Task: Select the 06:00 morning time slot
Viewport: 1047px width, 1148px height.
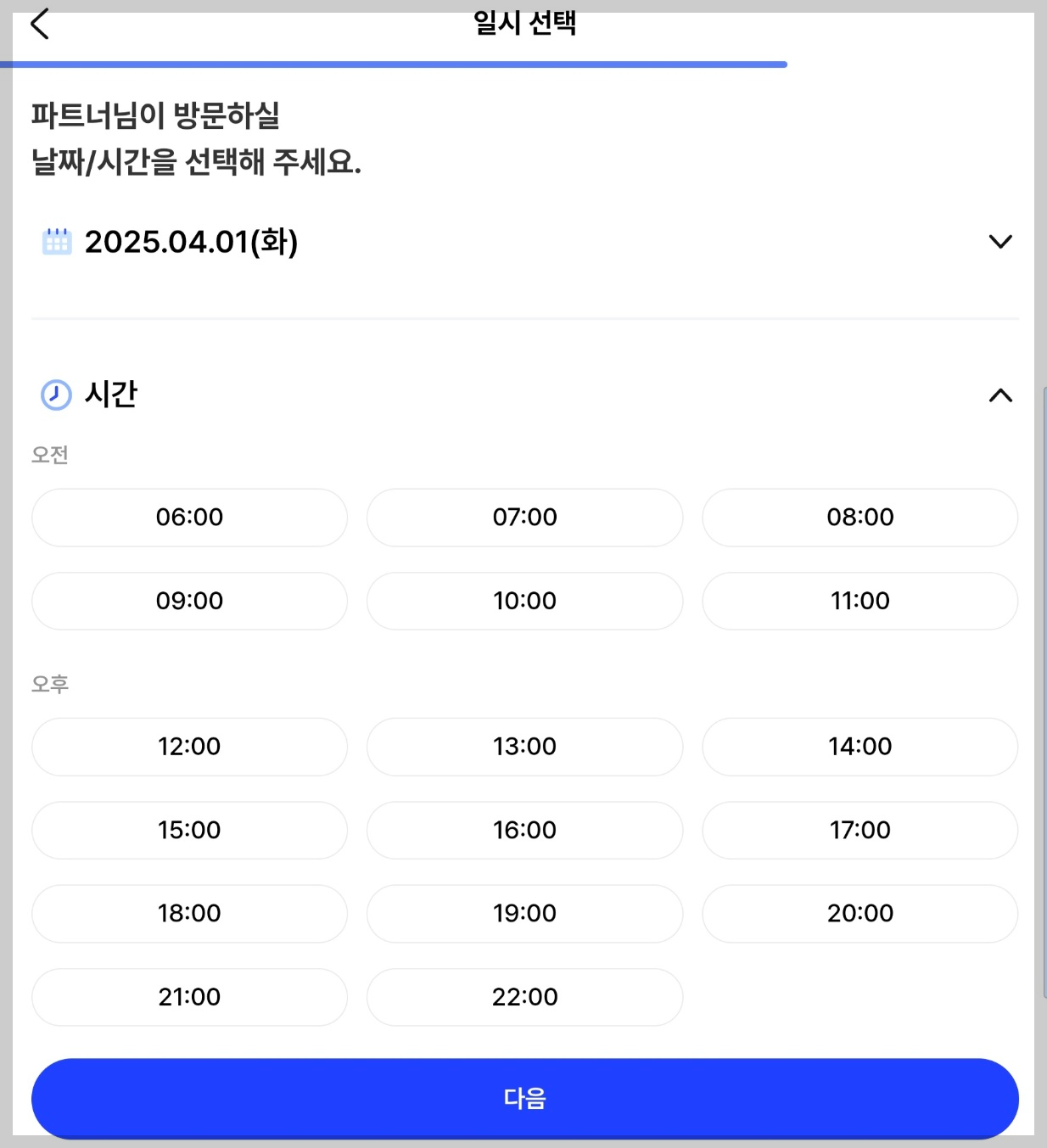Action: click(x=189, y=517)
